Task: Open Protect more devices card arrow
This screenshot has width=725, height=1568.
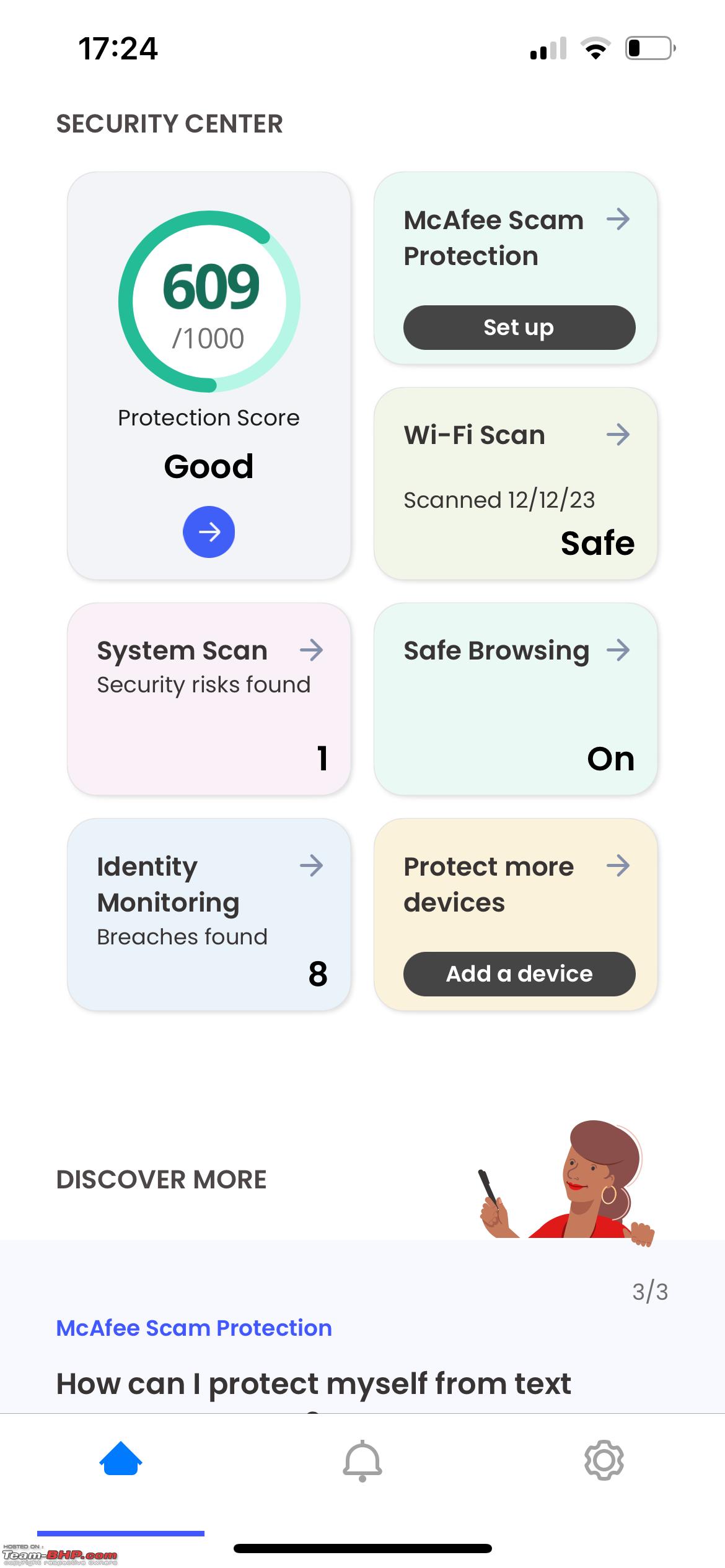Action: 618,866
